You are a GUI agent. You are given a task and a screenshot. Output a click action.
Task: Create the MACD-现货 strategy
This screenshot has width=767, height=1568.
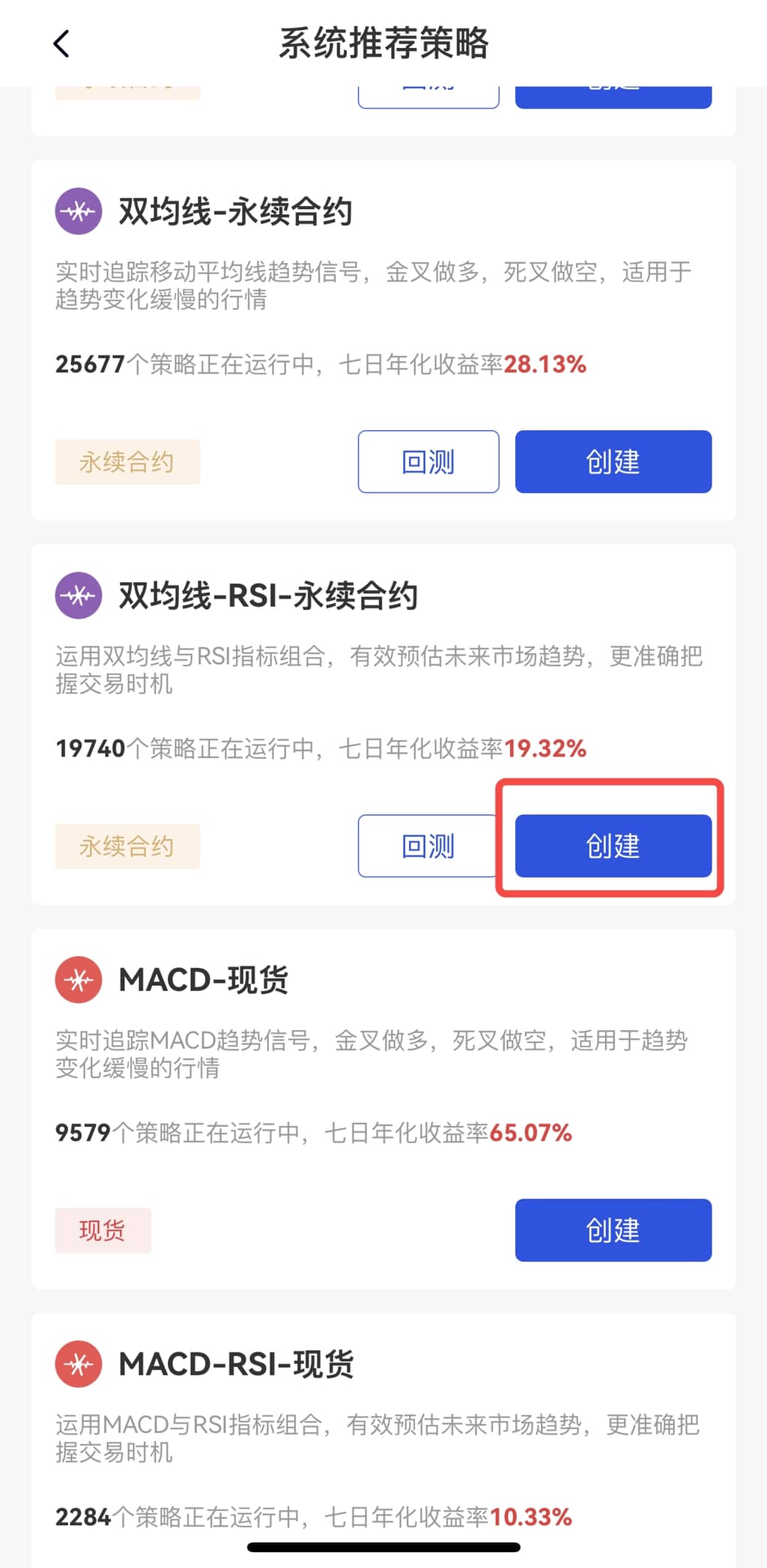pos(613,1230)
